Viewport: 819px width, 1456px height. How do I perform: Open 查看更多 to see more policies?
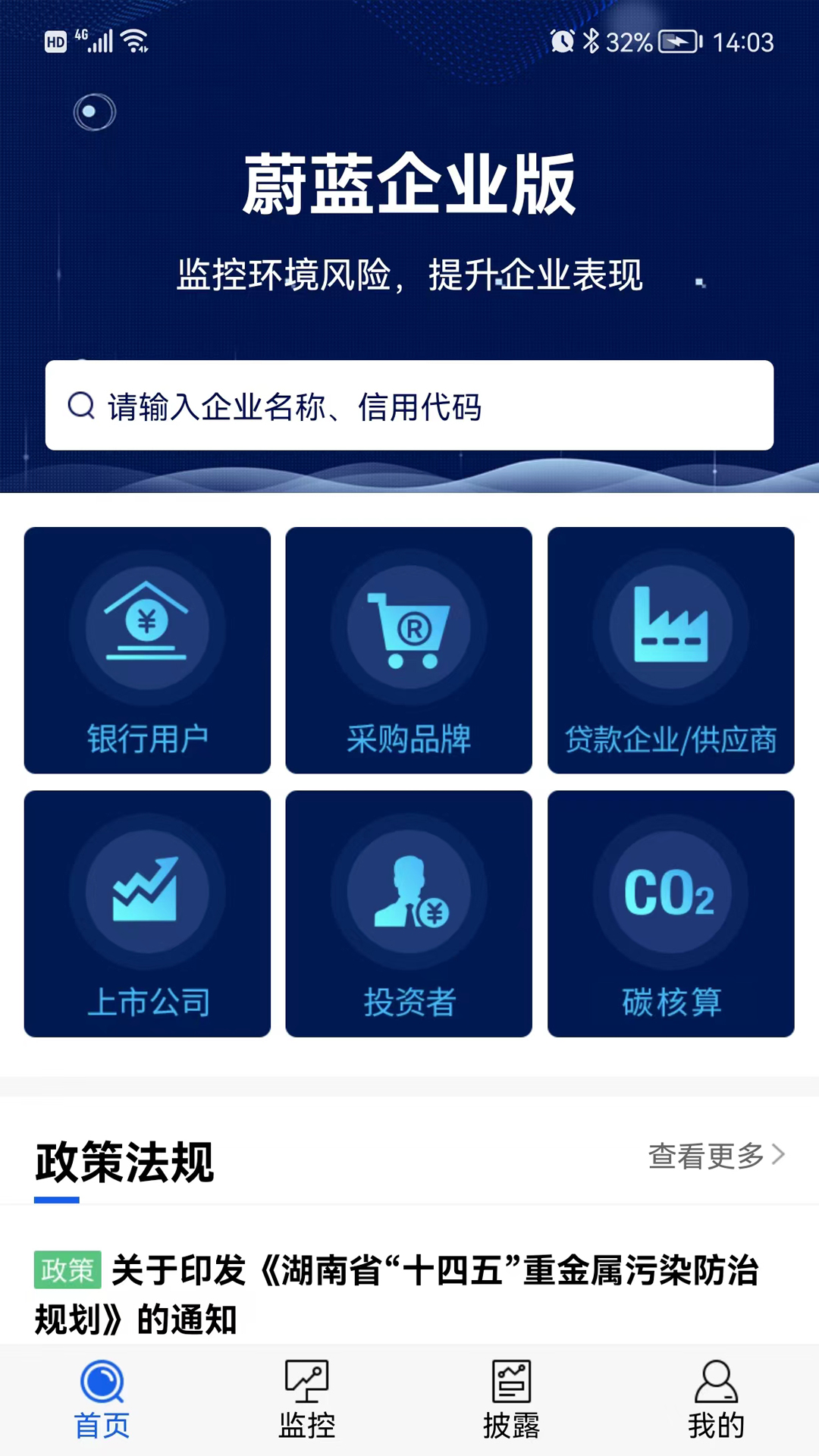click(705, 1154)
